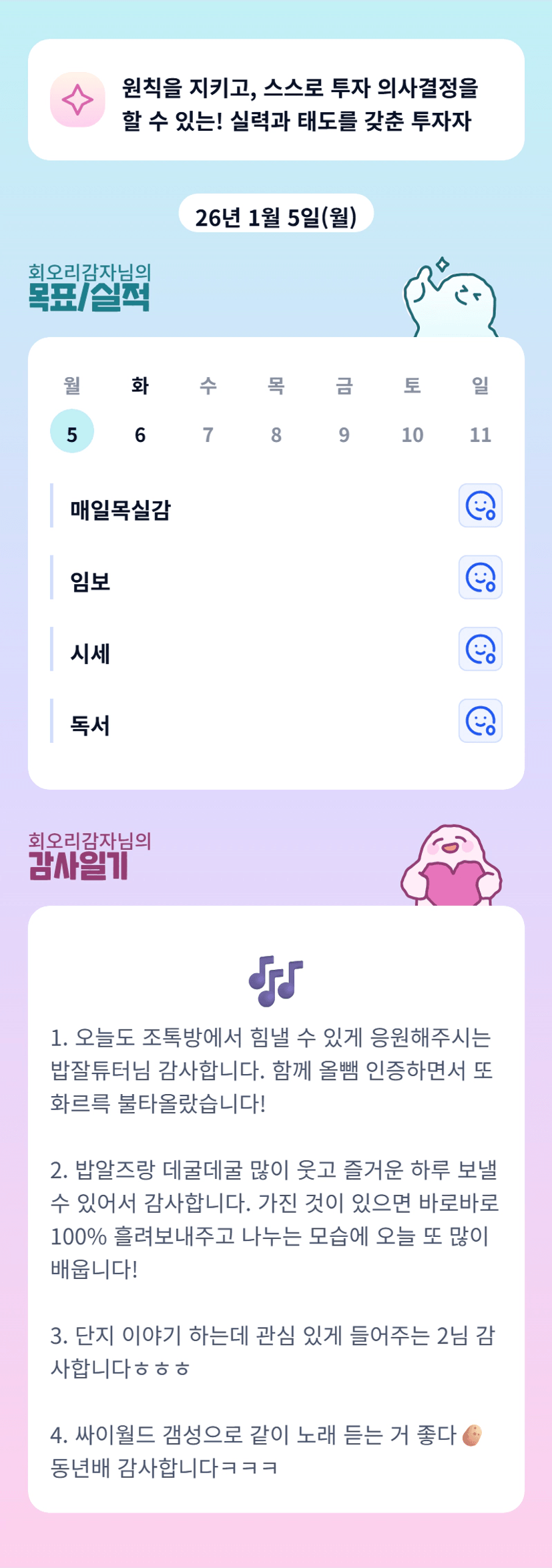Tap the emoji reaction icon for 매일목실감
The width and height of the screenshot is (552, 1568).
pos(480,505)
